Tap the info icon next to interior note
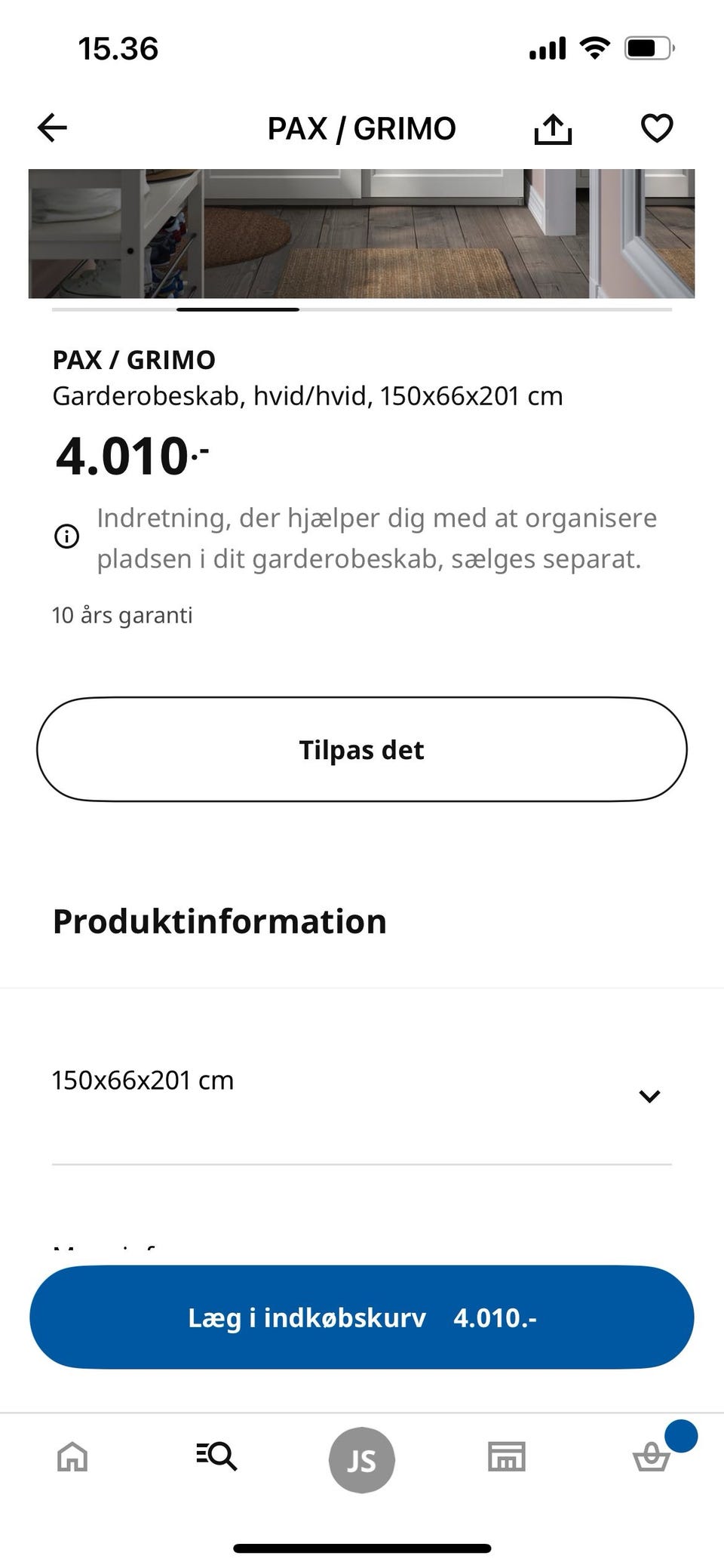This screenshot has width=724, height=1568. pyautogui.click(x=67, y=537)
